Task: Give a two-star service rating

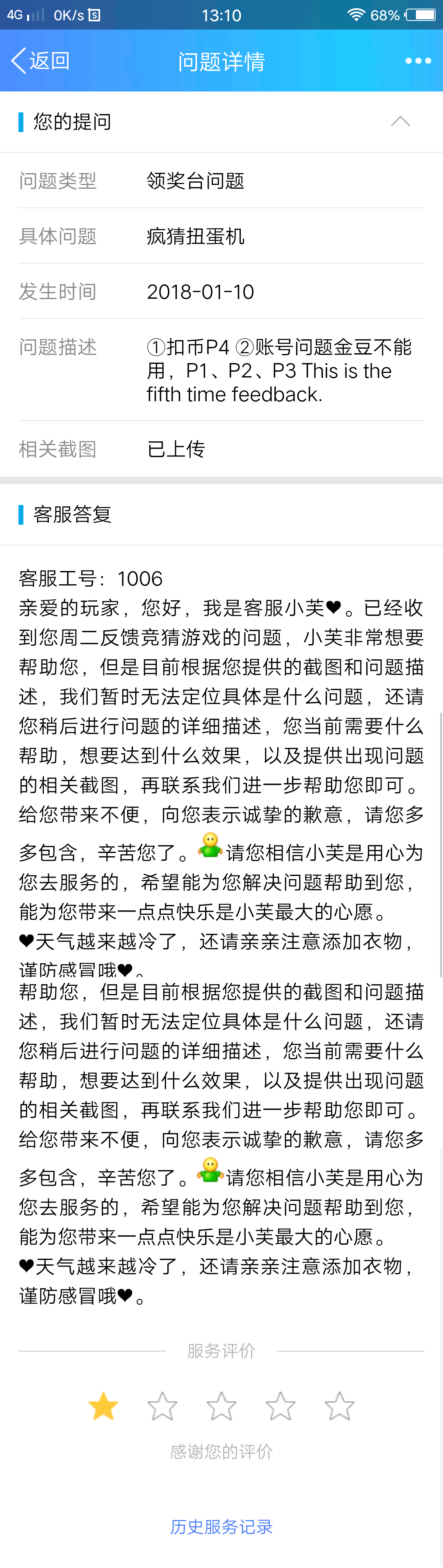Action: pos(162,1406)
